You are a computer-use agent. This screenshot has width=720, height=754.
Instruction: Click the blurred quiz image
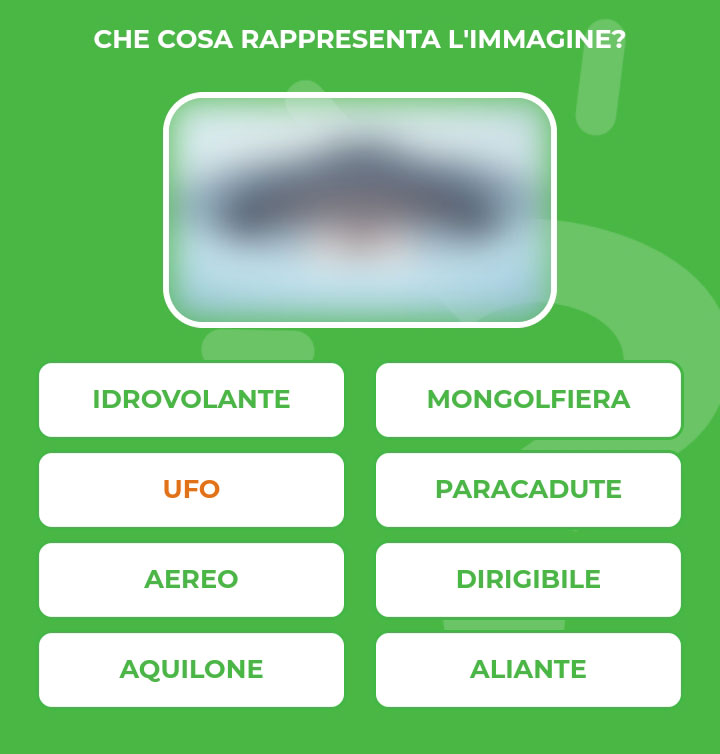click(x=360, y=207)
